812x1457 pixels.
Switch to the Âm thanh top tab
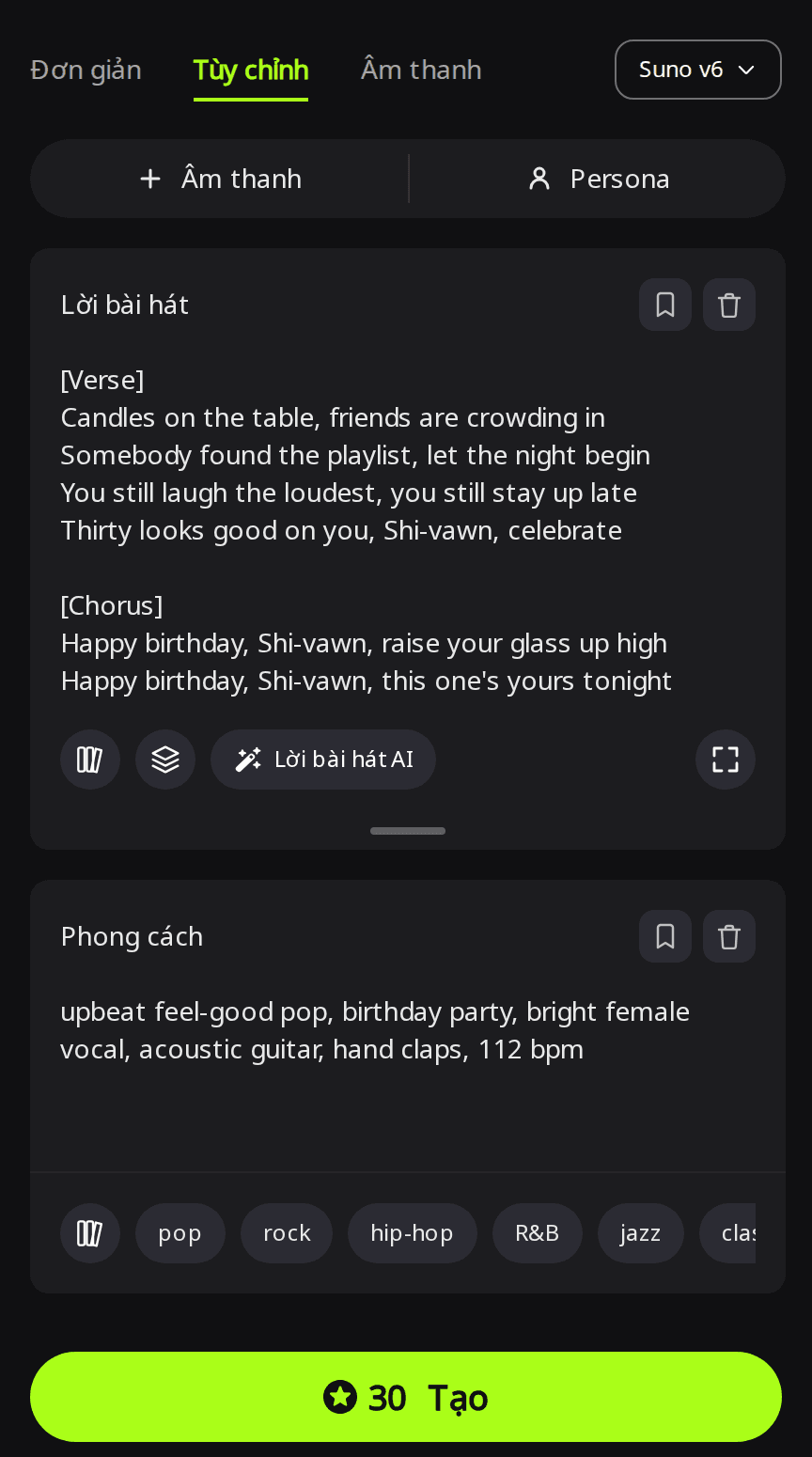point(421,70)
